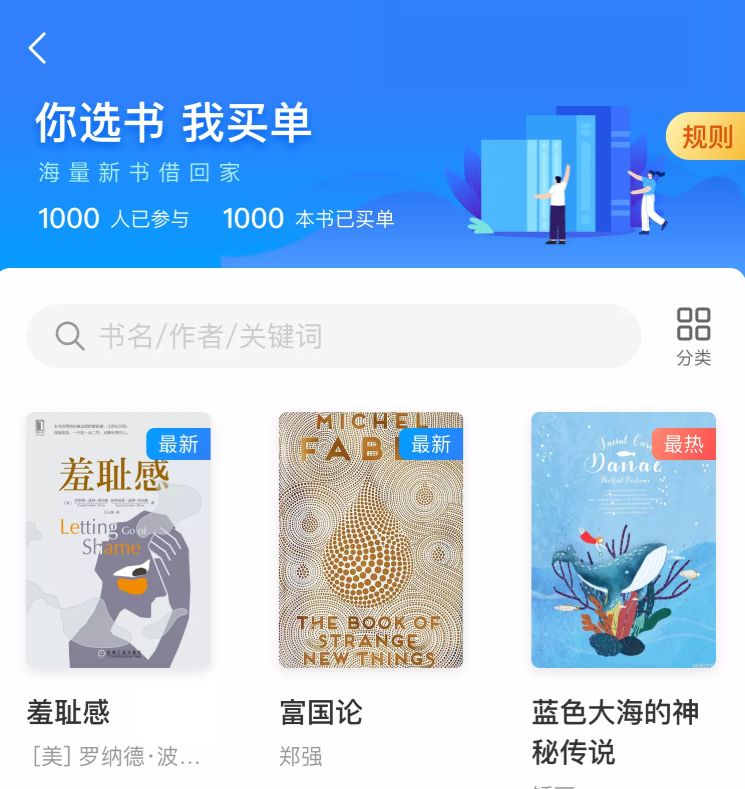Open the book 羞耻感
The width and height of the screenshot is (745, 789).
pos(118,540)
